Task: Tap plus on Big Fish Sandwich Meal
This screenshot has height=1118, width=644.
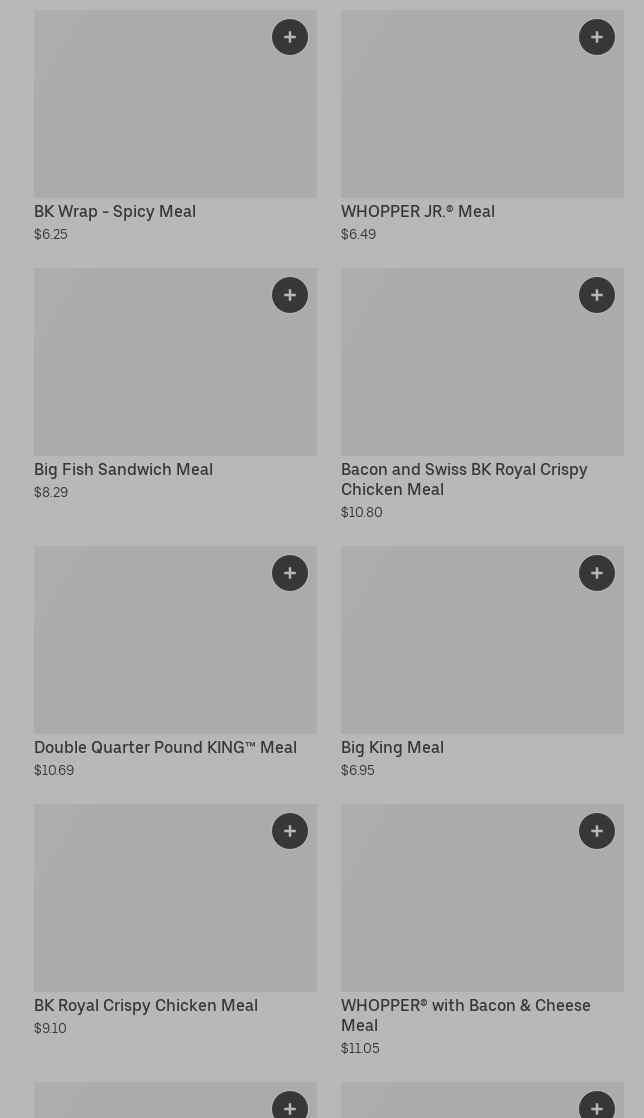Action: coord(290,295)
